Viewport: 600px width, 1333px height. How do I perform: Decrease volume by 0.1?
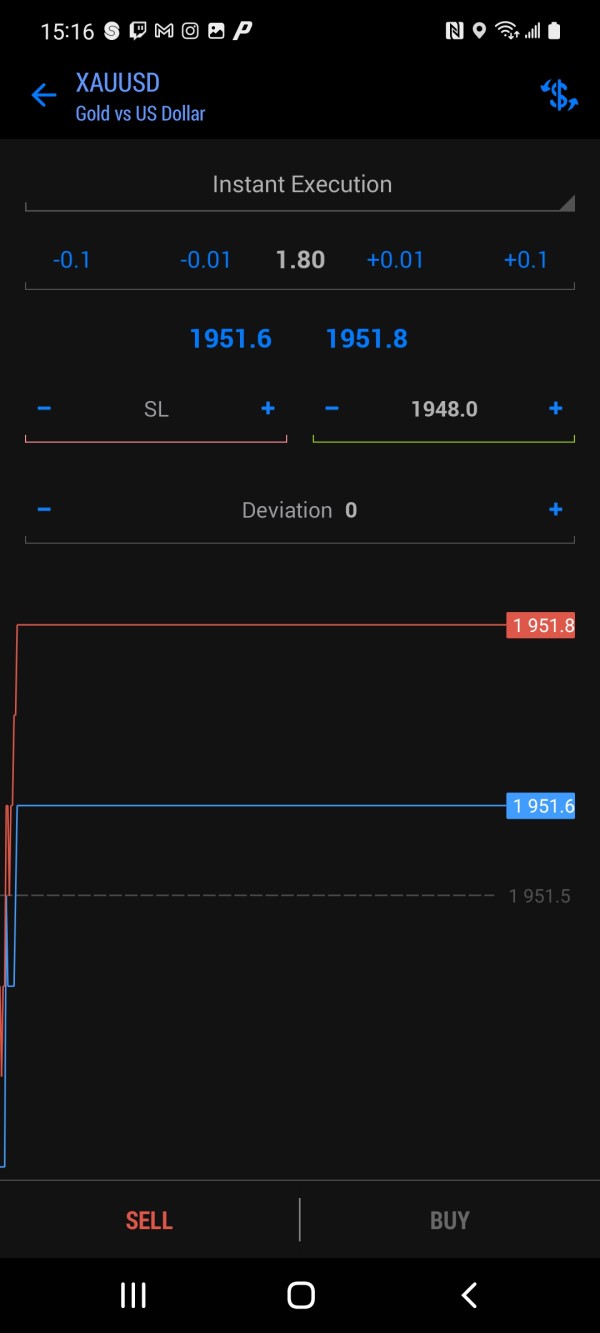point(72,260)
